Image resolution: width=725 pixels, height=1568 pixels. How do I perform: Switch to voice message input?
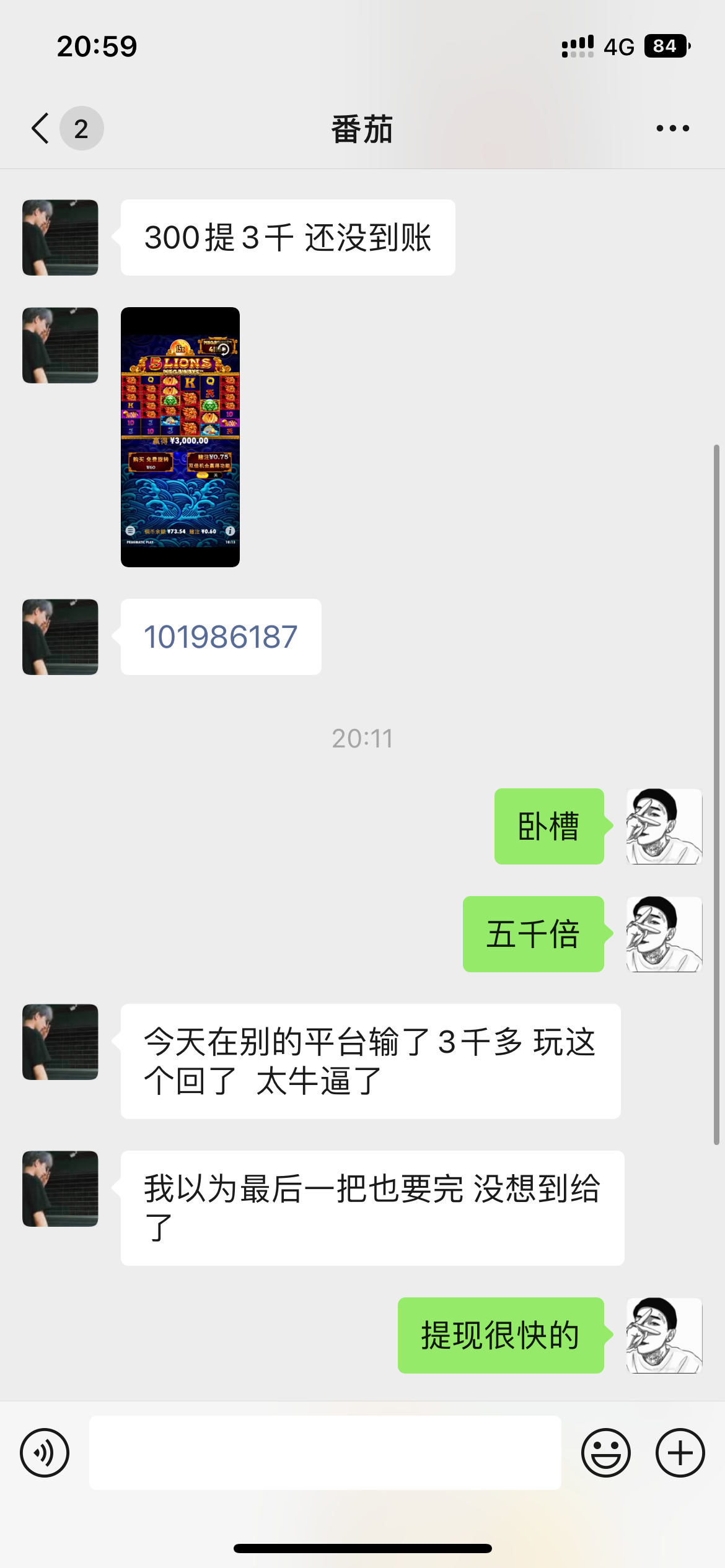point(45,1452)
